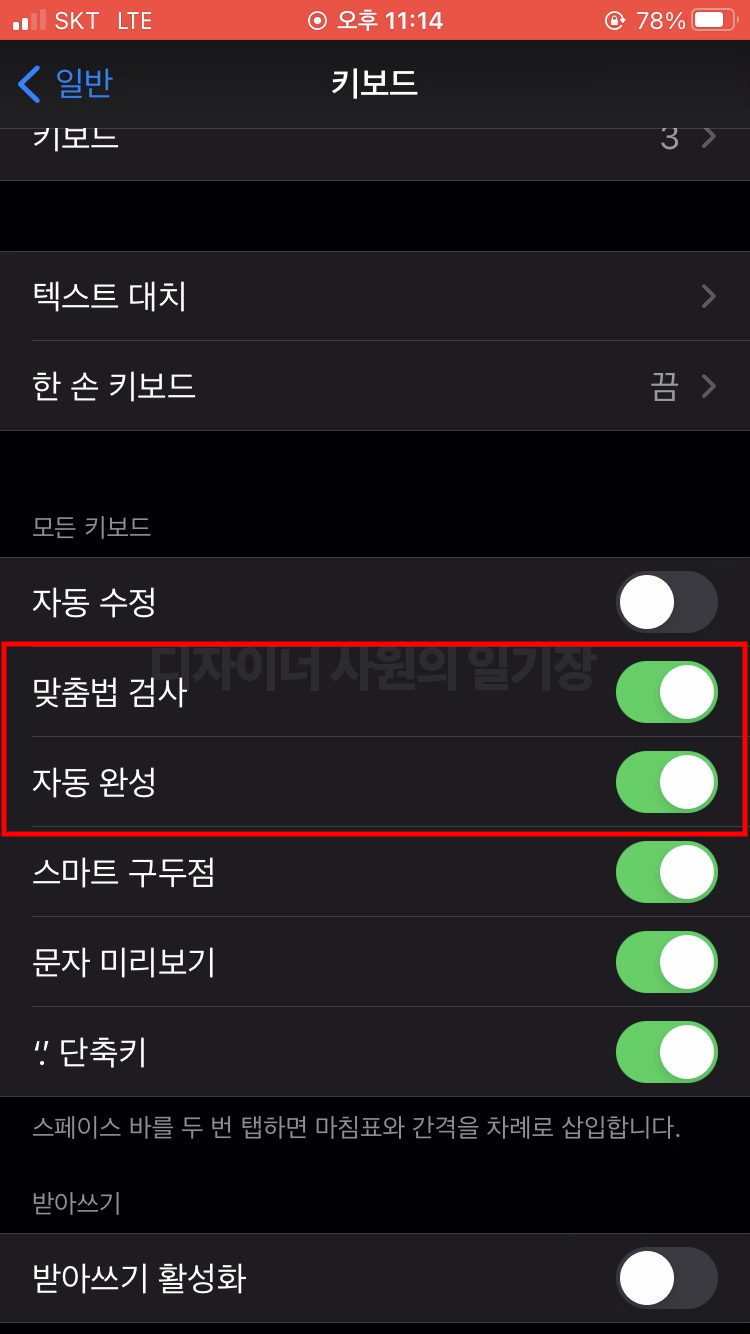Switch off 문자 미리보기
The width and height of the screenshot is (750, 1334).
[x=666, y=962]
